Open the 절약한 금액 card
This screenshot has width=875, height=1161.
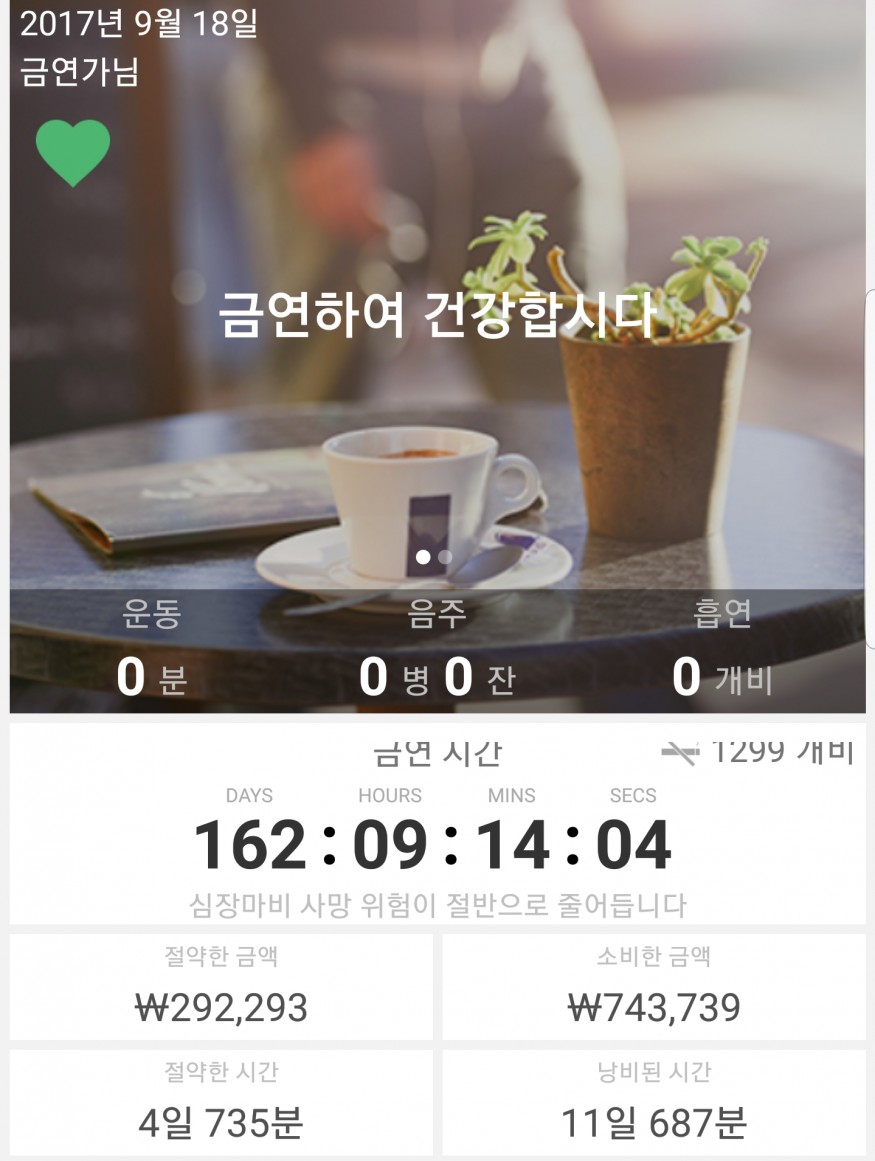[221, 987]
